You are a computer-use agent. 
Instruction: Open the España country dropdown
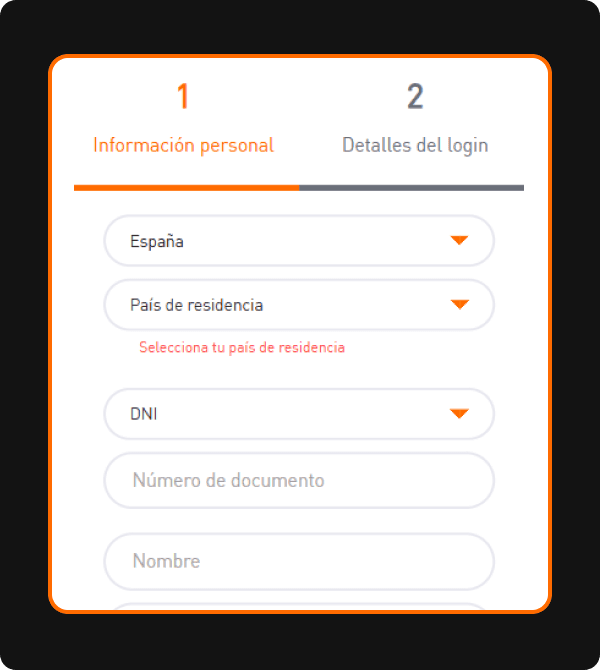click(x=299, y=241)
